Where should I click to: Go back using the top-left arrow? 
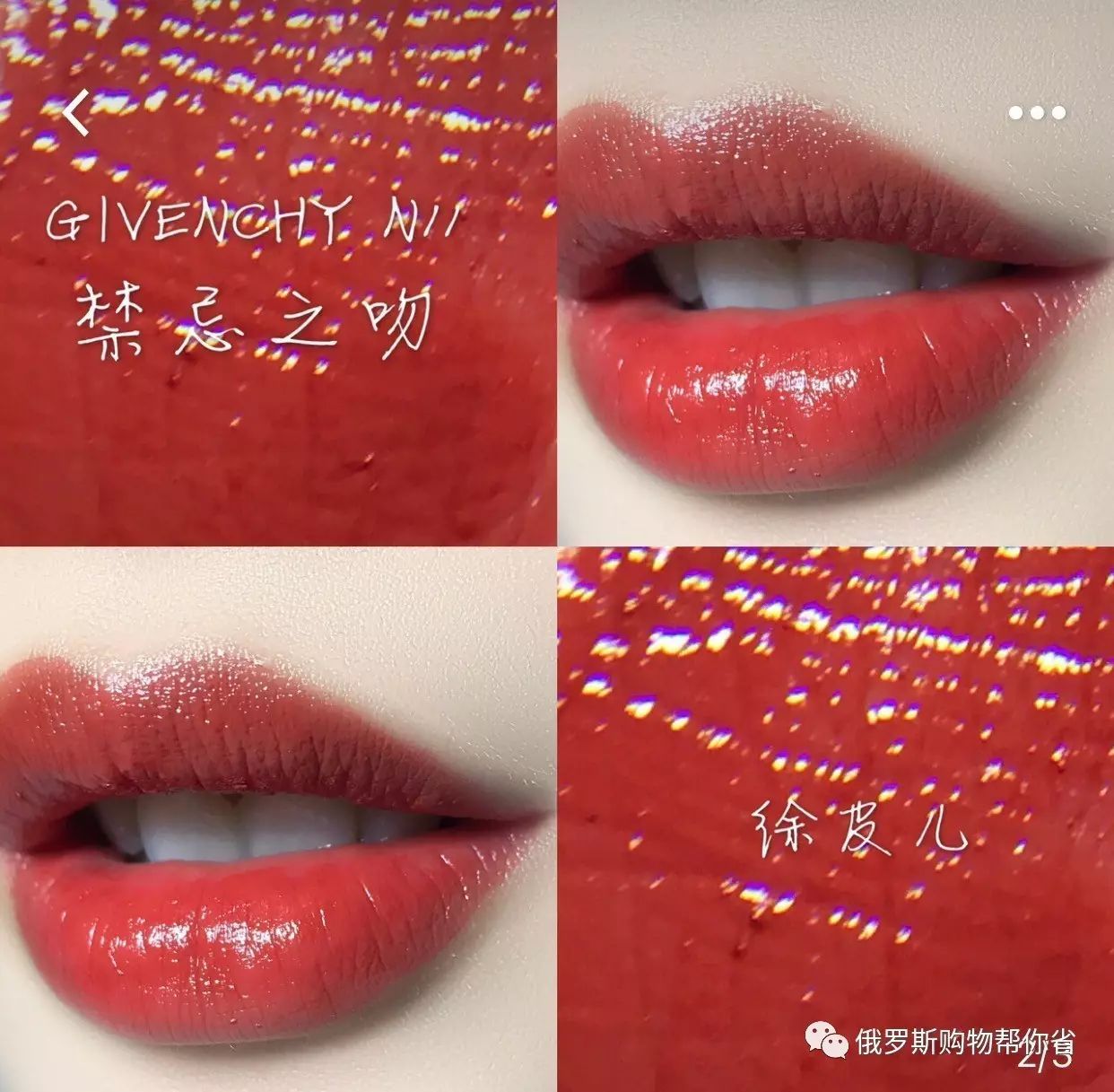pyautogui.click(x=77, y=113)
